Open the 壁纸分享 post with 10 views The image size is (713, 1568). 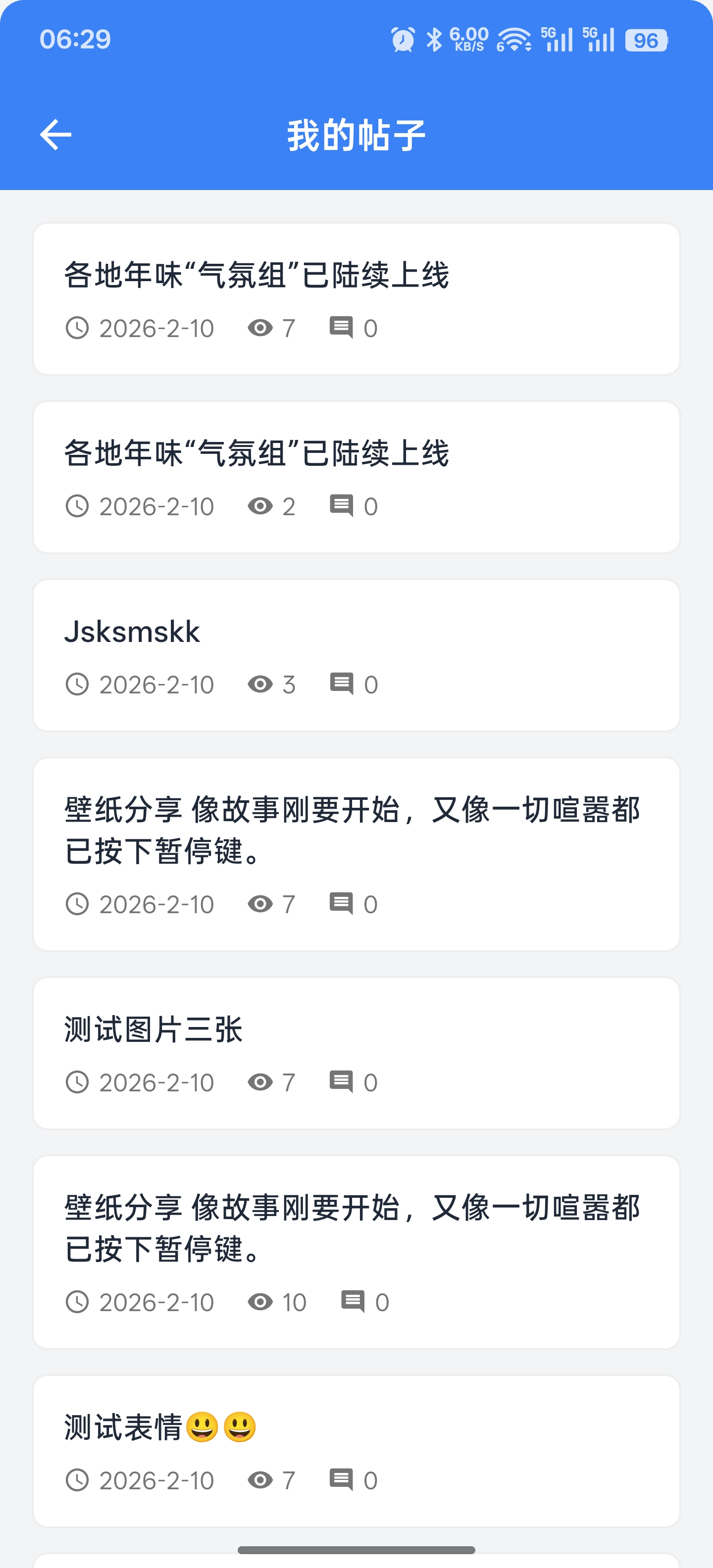click(356, 1251)
